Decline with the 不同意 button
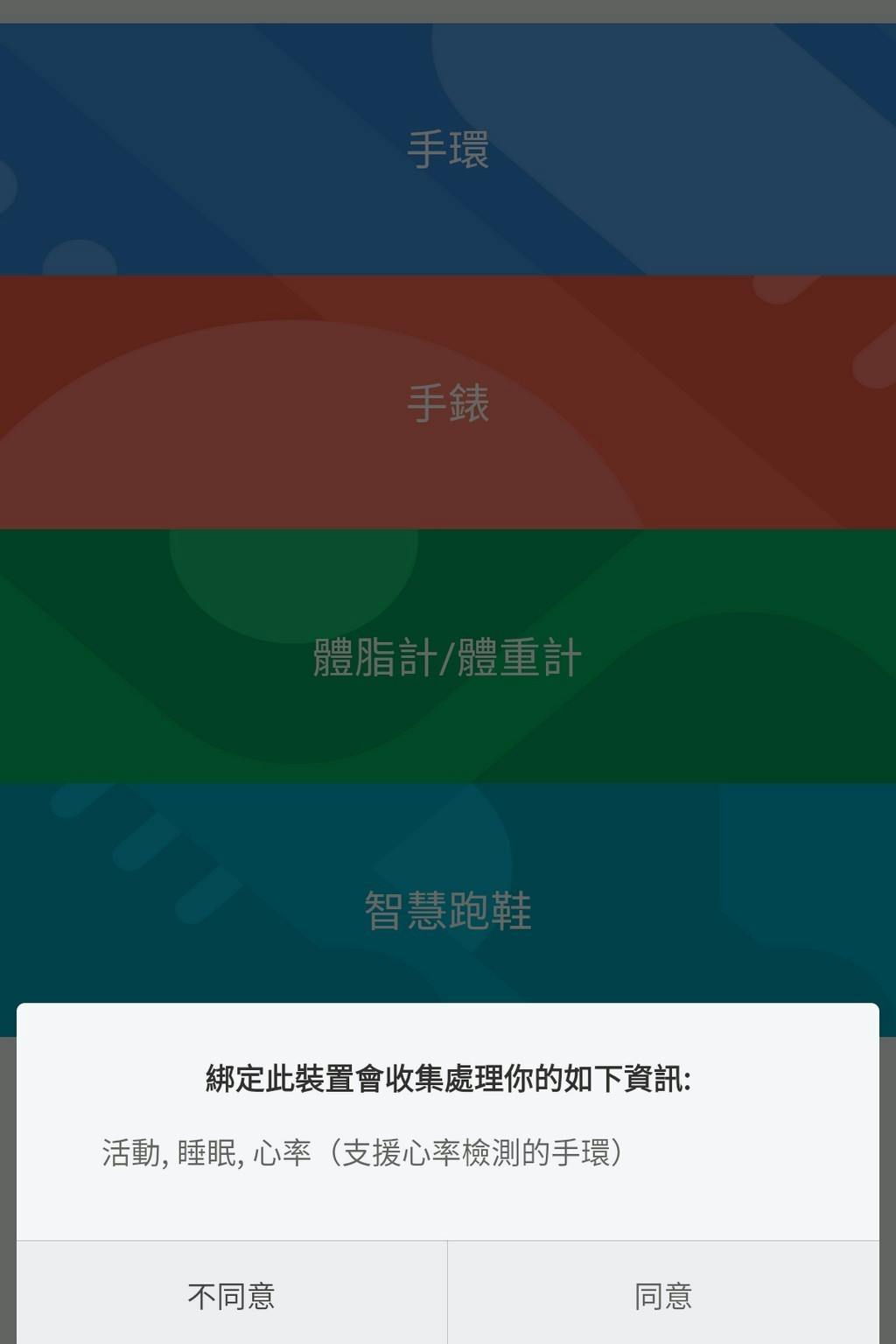The height and width of the screenshot is (1344, 896). [232, 1295]
